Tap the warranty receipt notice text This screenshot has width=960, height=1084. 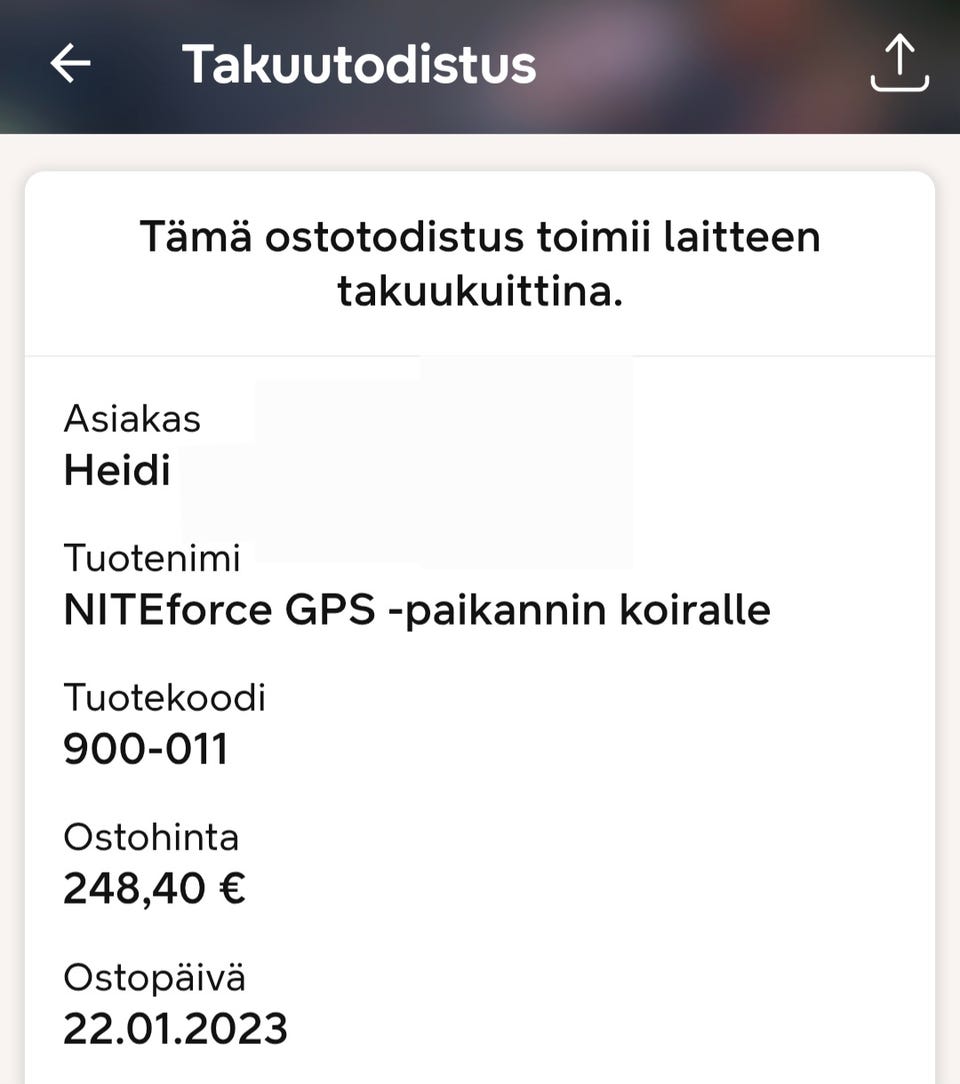pyautogui.click(x=480, y=265)
